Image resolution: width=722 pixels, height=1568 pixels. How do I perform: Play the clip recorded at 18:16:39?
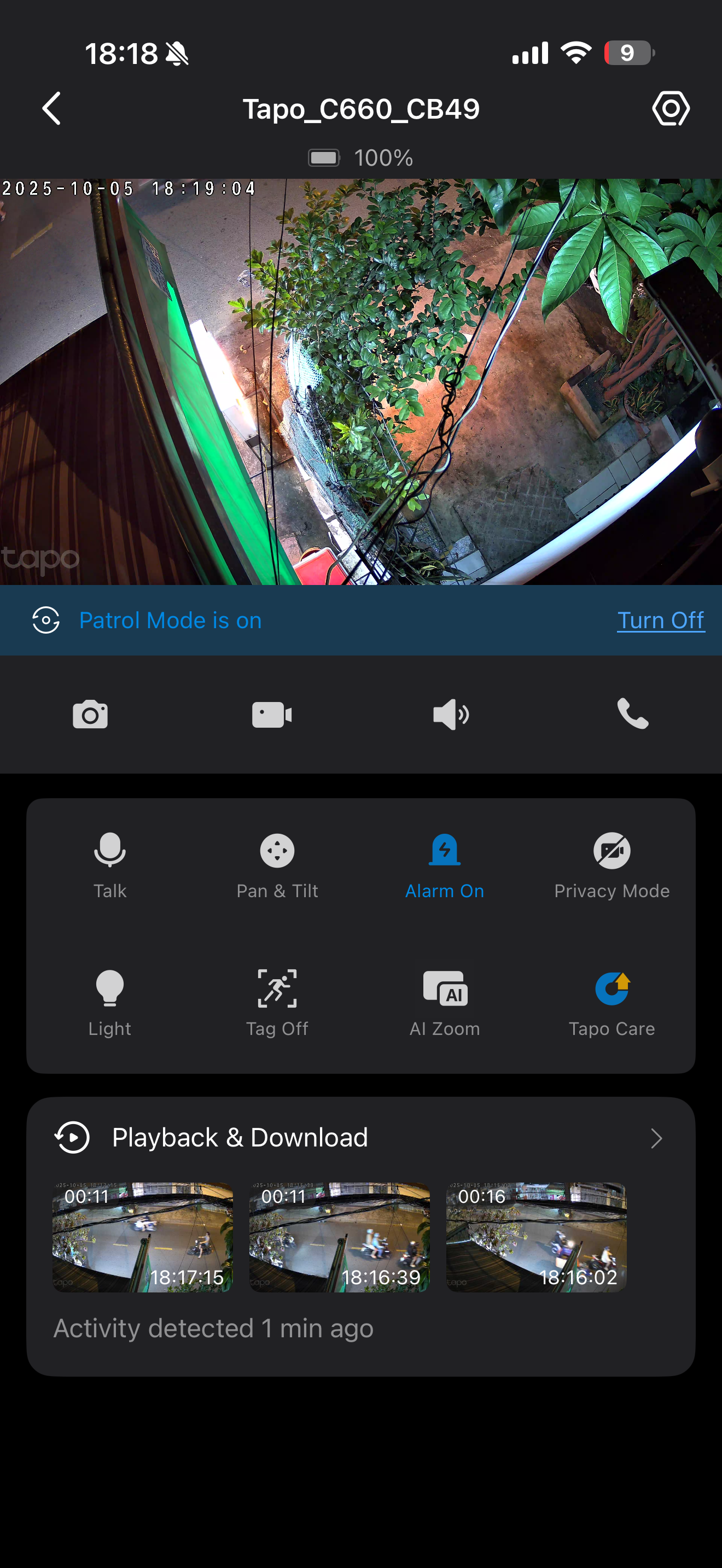click(339, 1237)
